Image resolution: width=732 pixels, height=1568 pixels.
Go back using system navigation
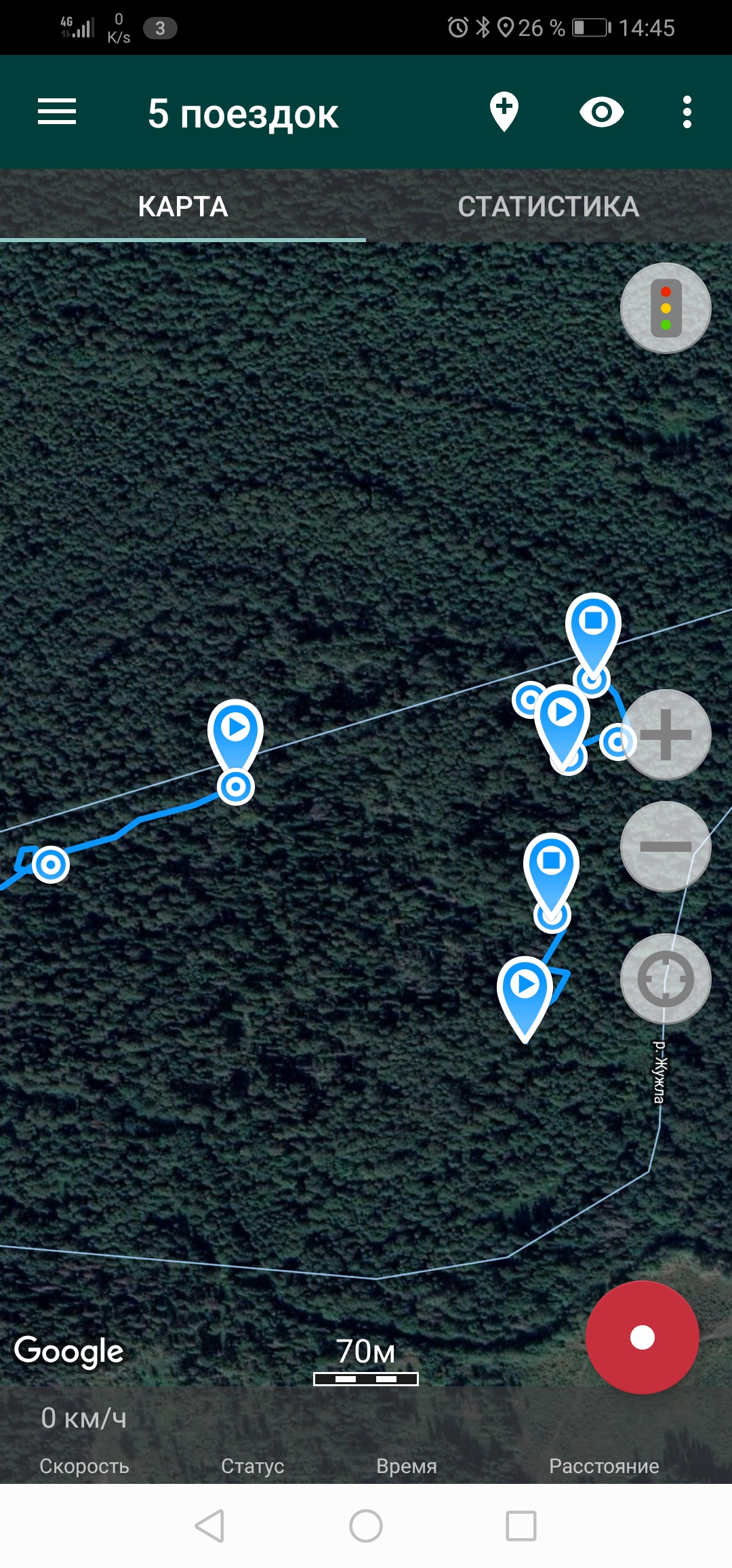coord(209,1526)
